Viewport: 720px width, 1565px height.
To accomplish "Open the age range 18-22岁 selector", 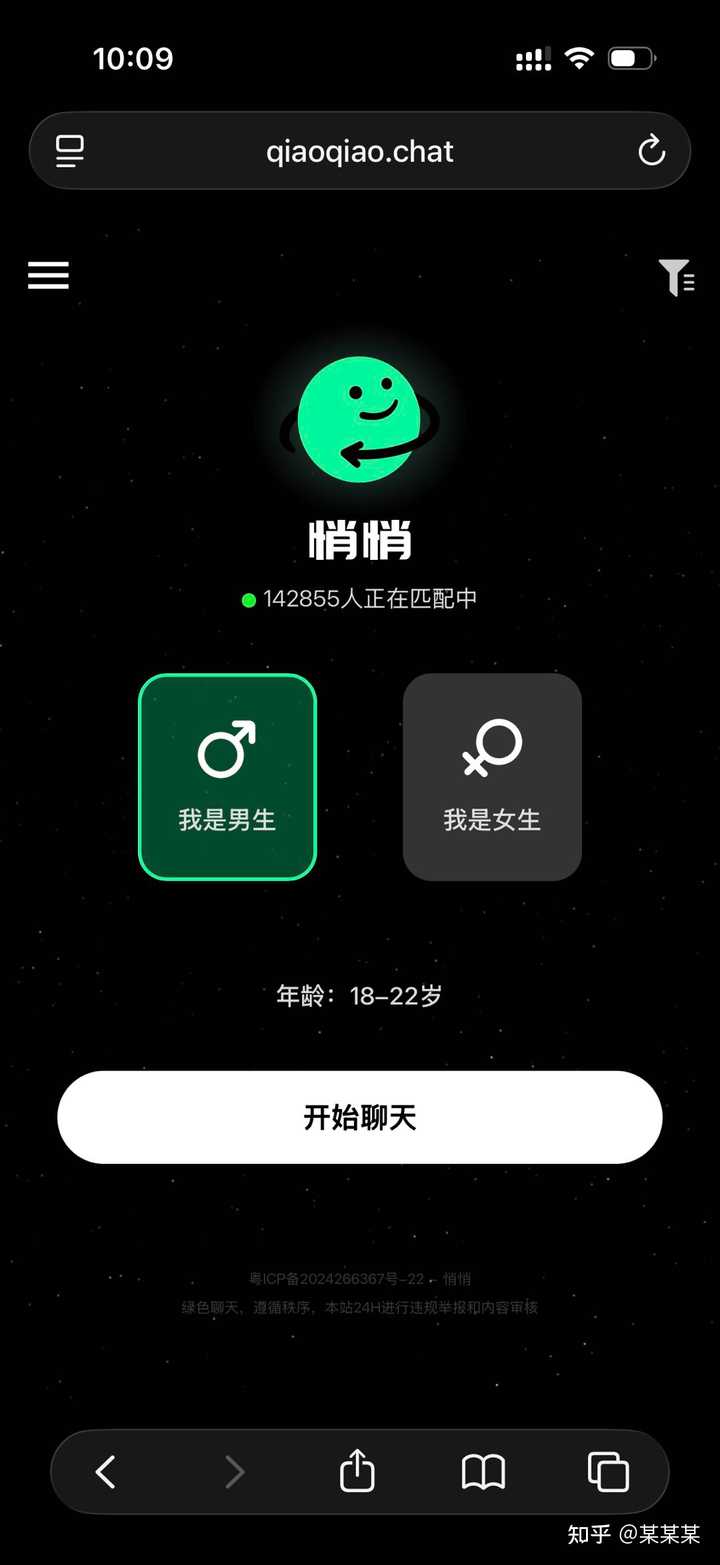I will tap(359, 996).
